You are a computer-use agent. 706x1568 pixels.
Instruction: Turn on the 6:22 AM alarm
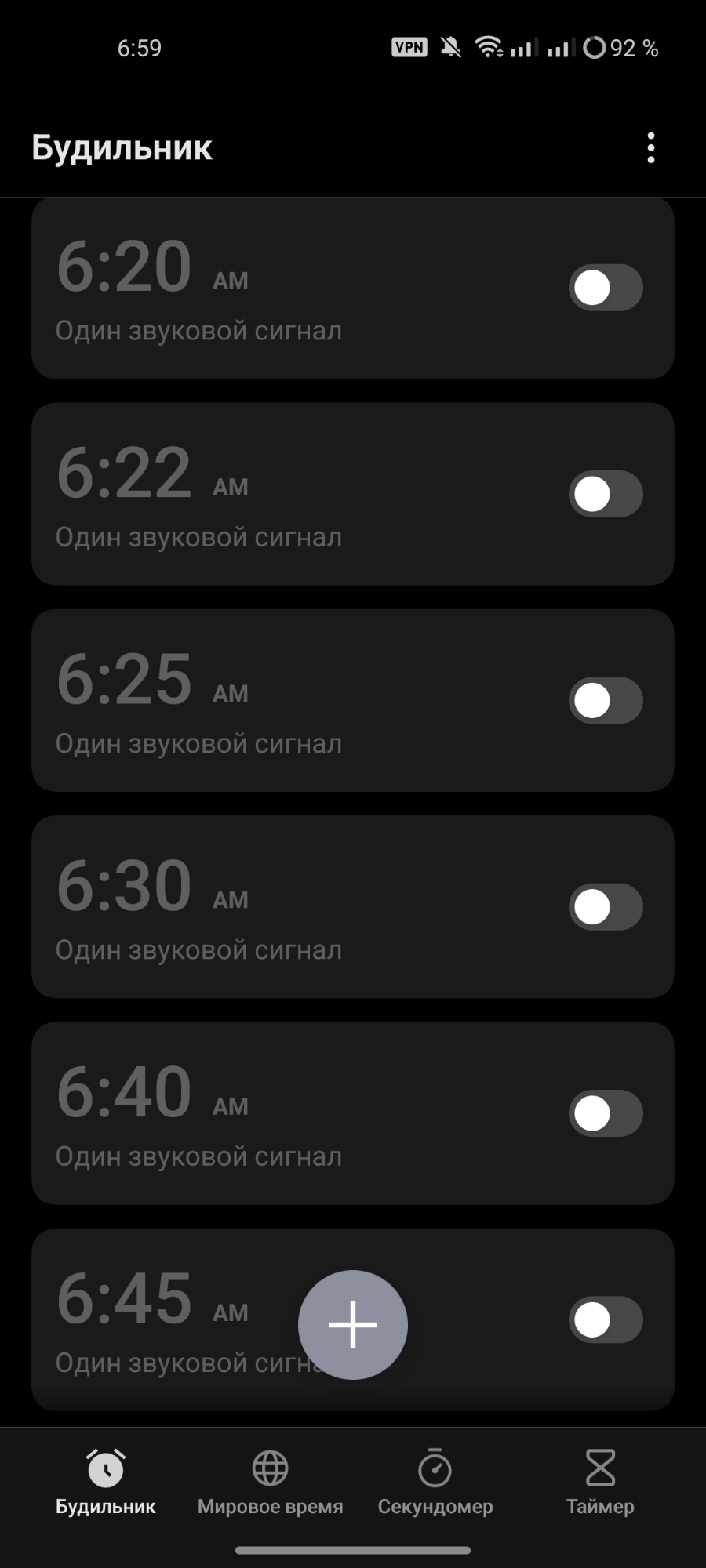(606, 494)
